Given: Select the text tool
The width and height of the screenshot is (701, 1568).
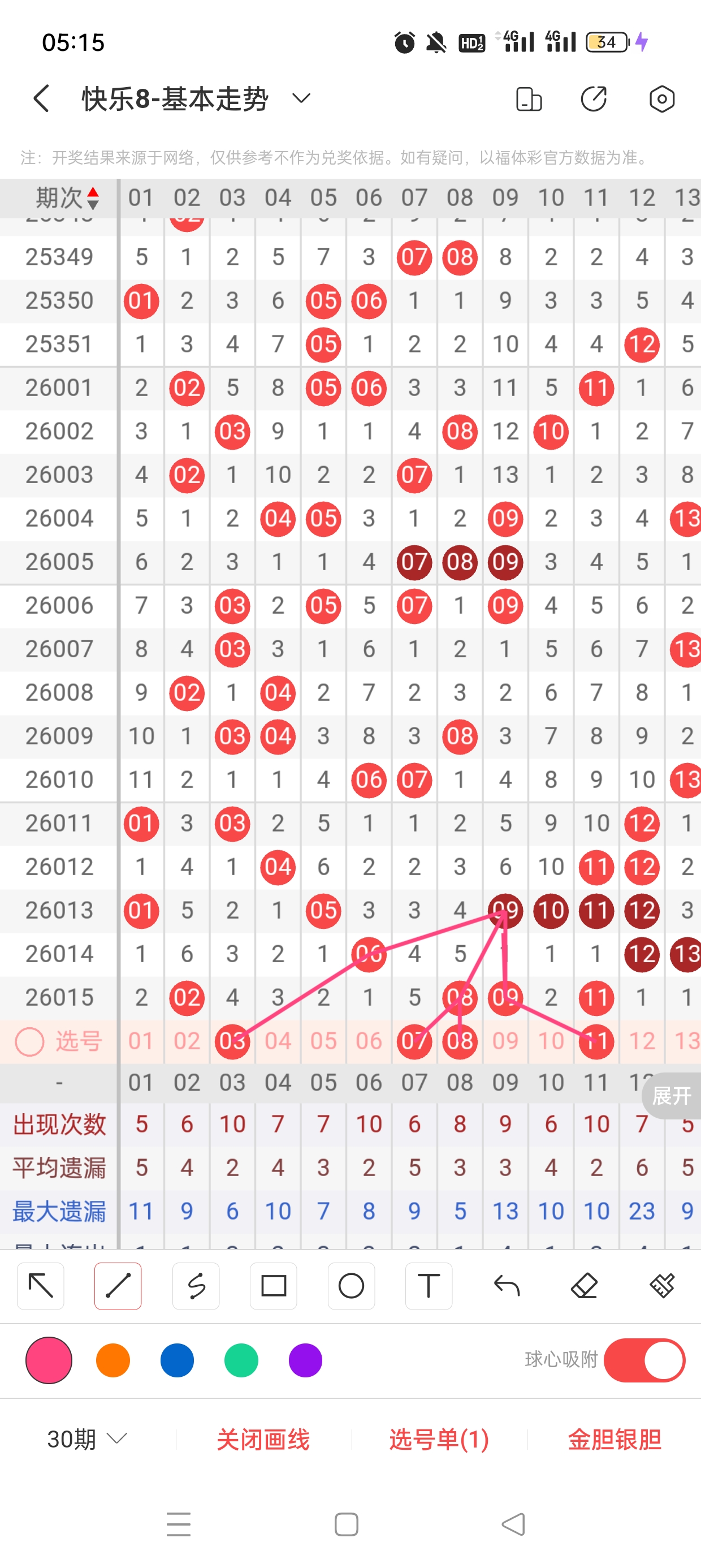Looking at the screenshot, I should point(429,1286).
